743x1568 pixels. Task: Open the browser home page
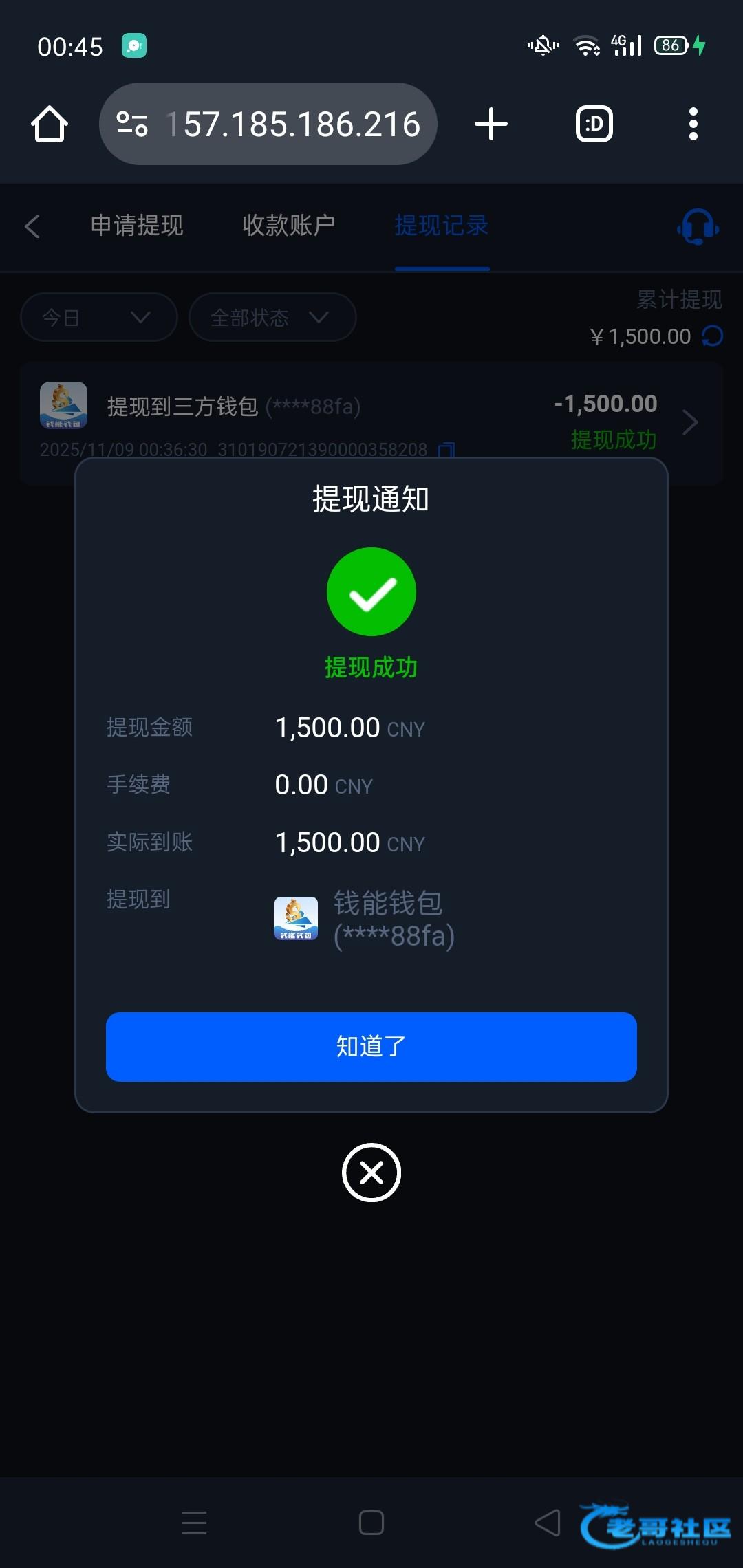[x=50, y=124]
